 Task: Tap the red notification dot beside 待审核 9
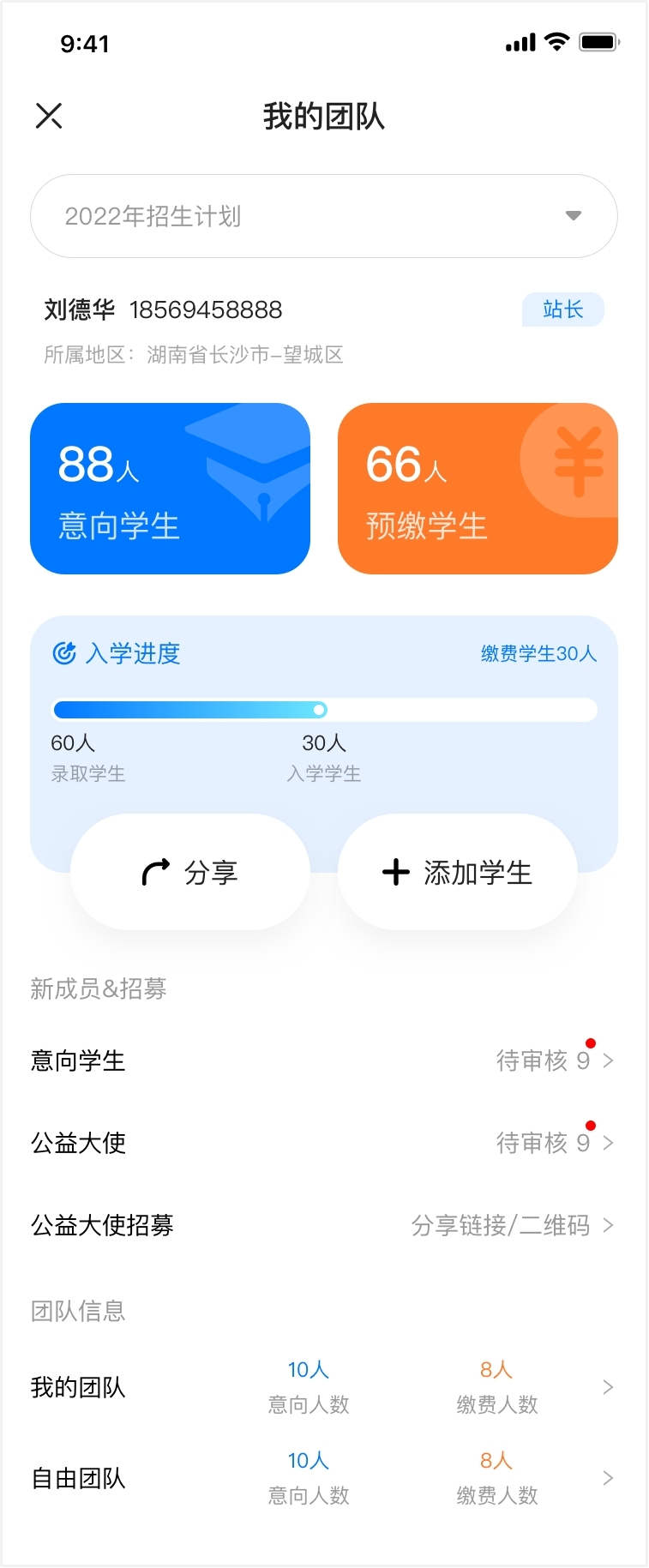point(590,1043)
